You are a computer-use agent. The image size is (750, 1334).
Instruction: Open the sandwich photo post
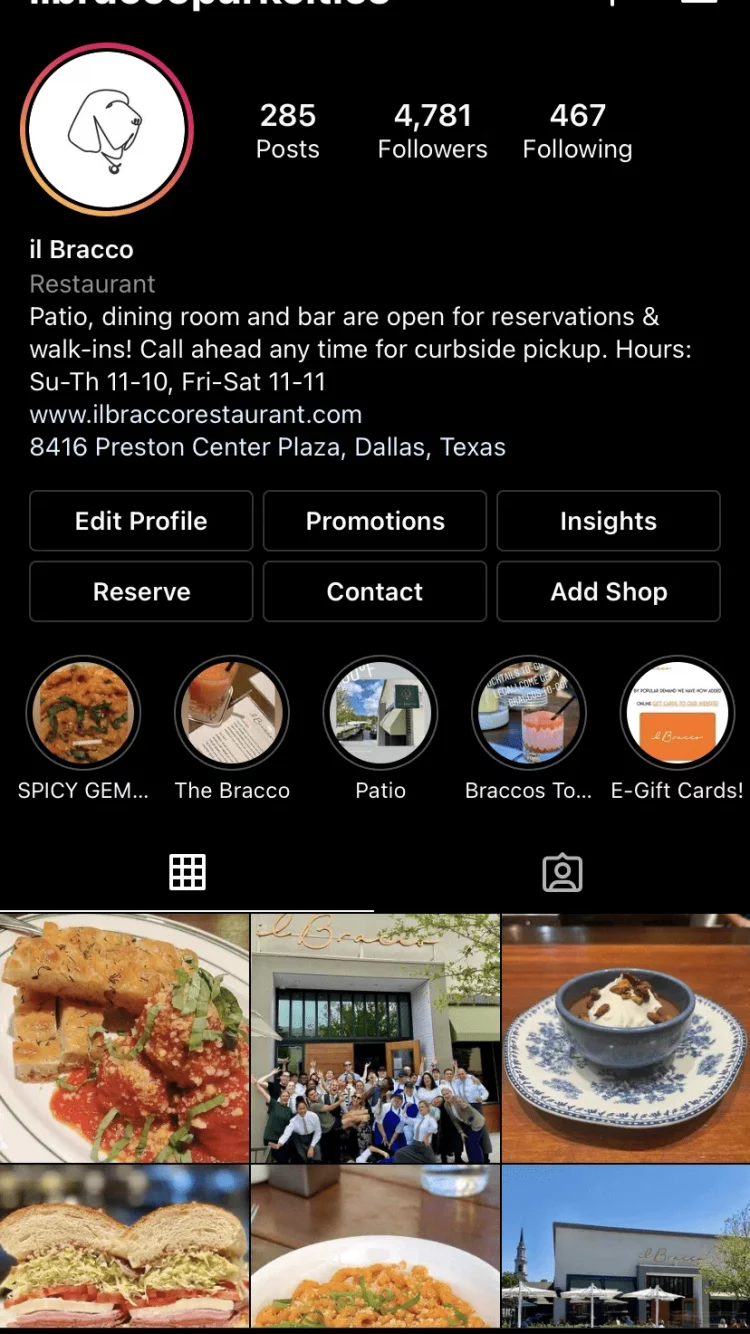click(124, 1250)
